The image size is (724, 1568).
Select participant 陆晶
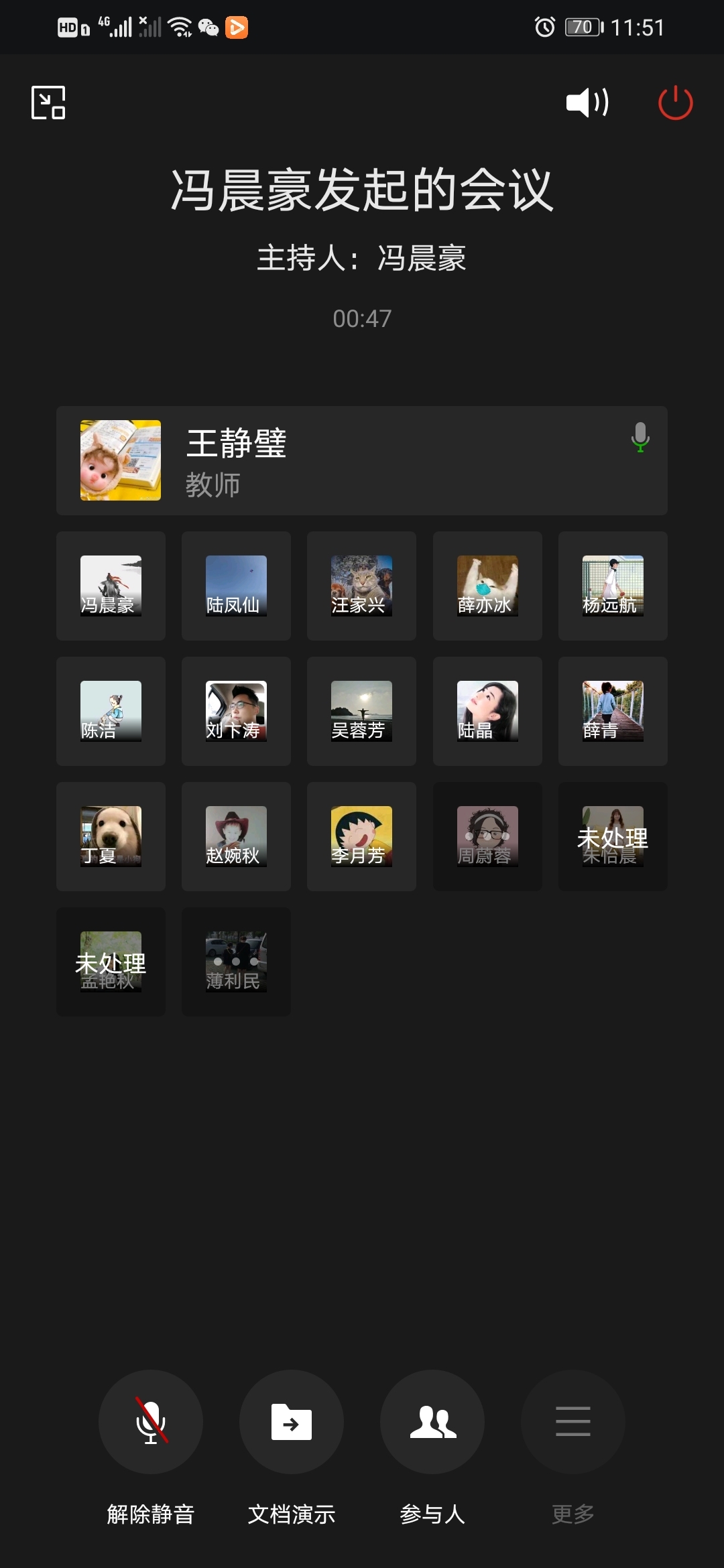[x=487, y=711]
